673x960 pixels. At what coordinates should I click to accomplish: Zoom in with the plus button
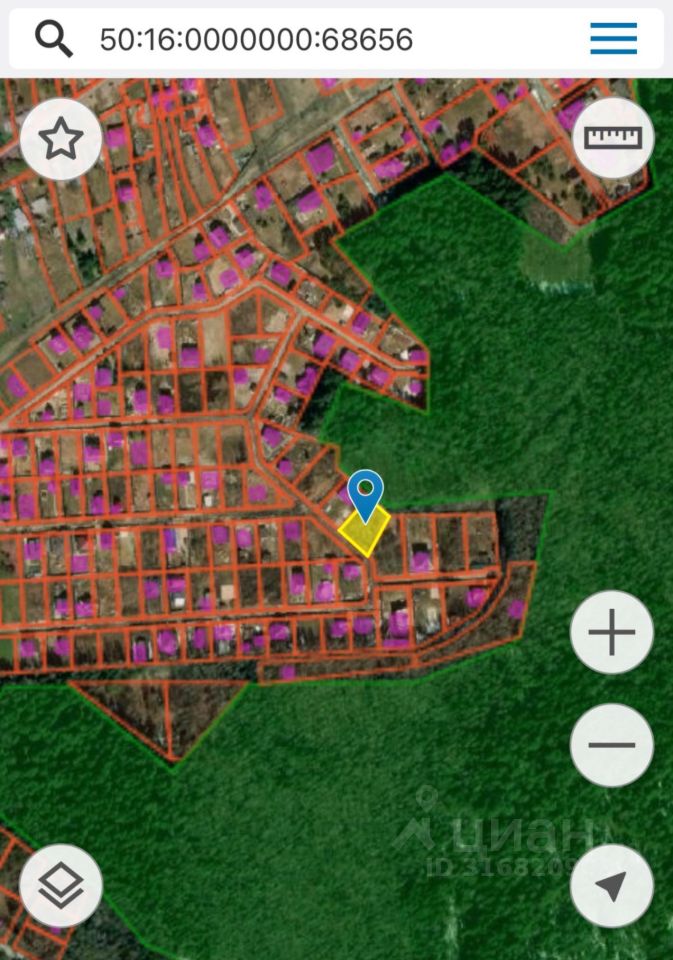pos(612,633)
